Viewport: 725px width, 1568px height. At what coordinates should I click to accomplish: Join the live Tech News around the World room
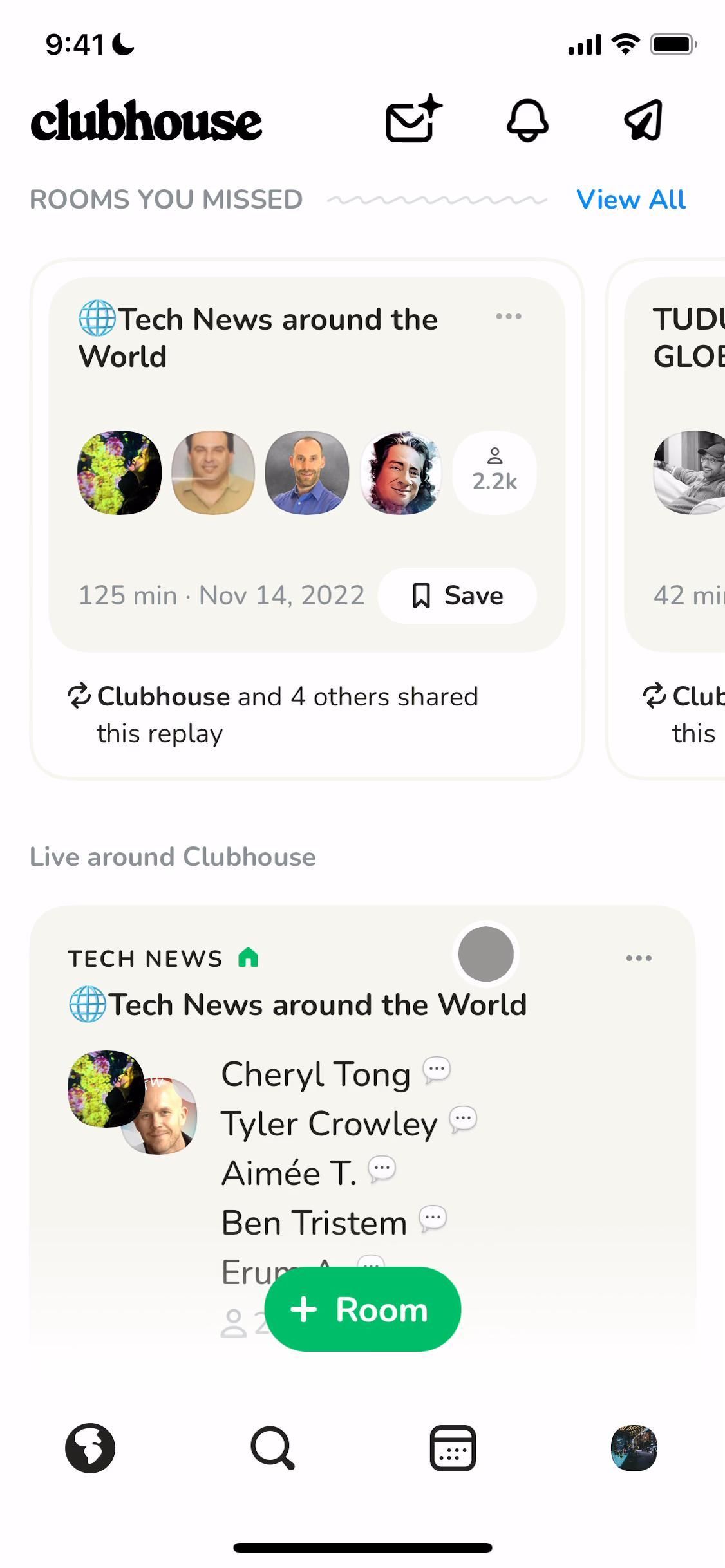(x=317, y=1005)
